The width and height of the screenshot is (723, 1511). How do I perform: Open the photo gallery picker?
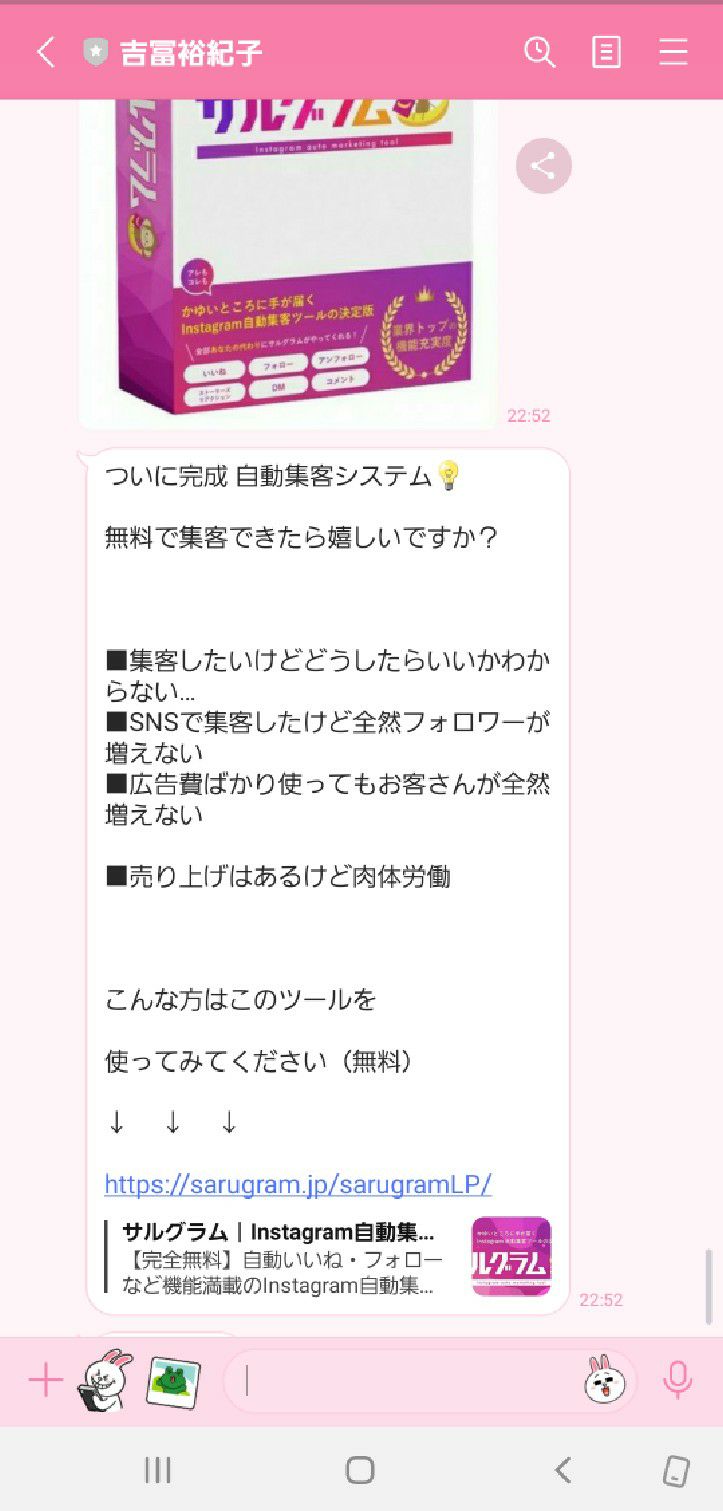point(173,1382)
